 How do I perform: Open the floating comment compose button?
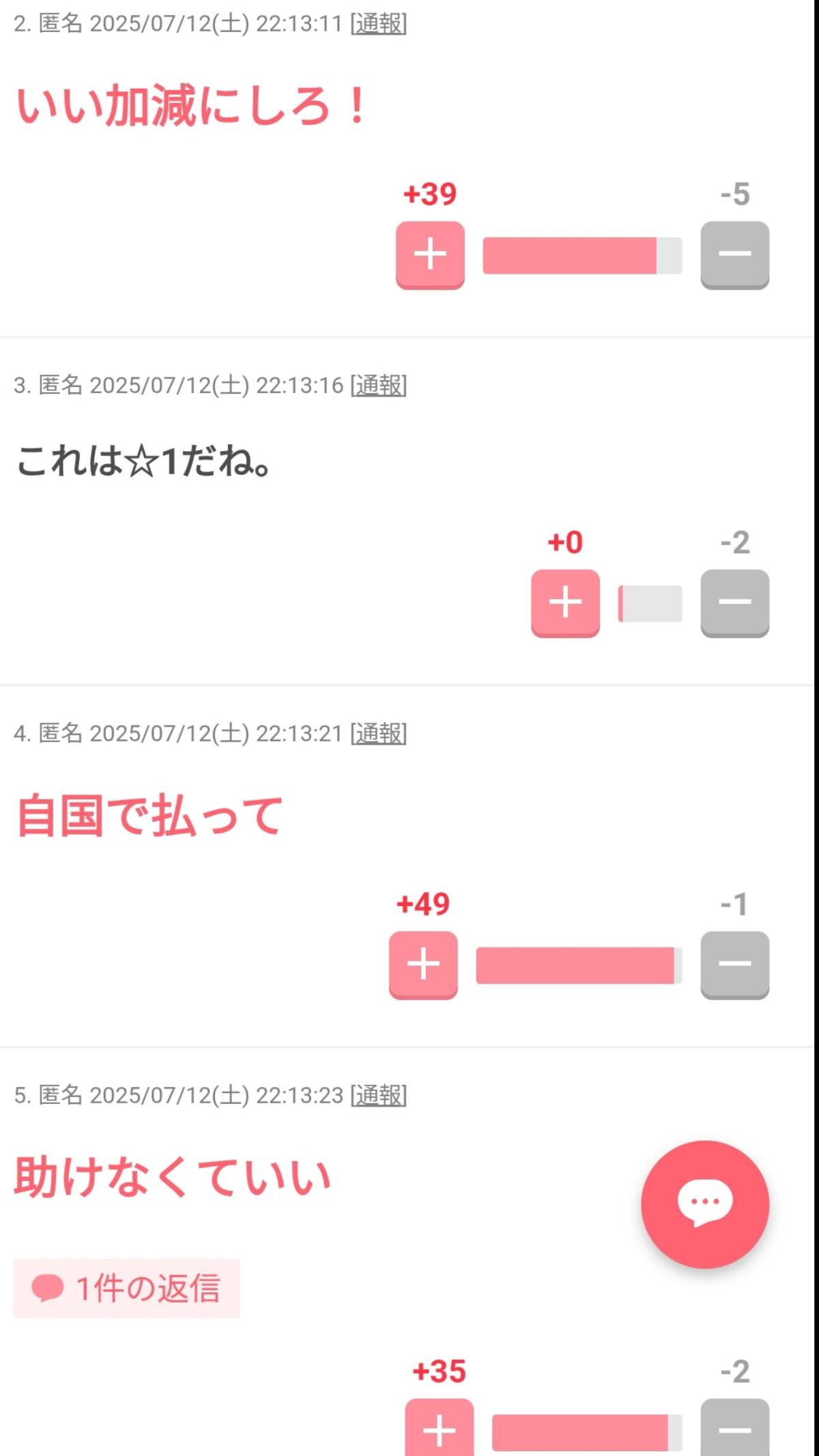[704, 1204]
